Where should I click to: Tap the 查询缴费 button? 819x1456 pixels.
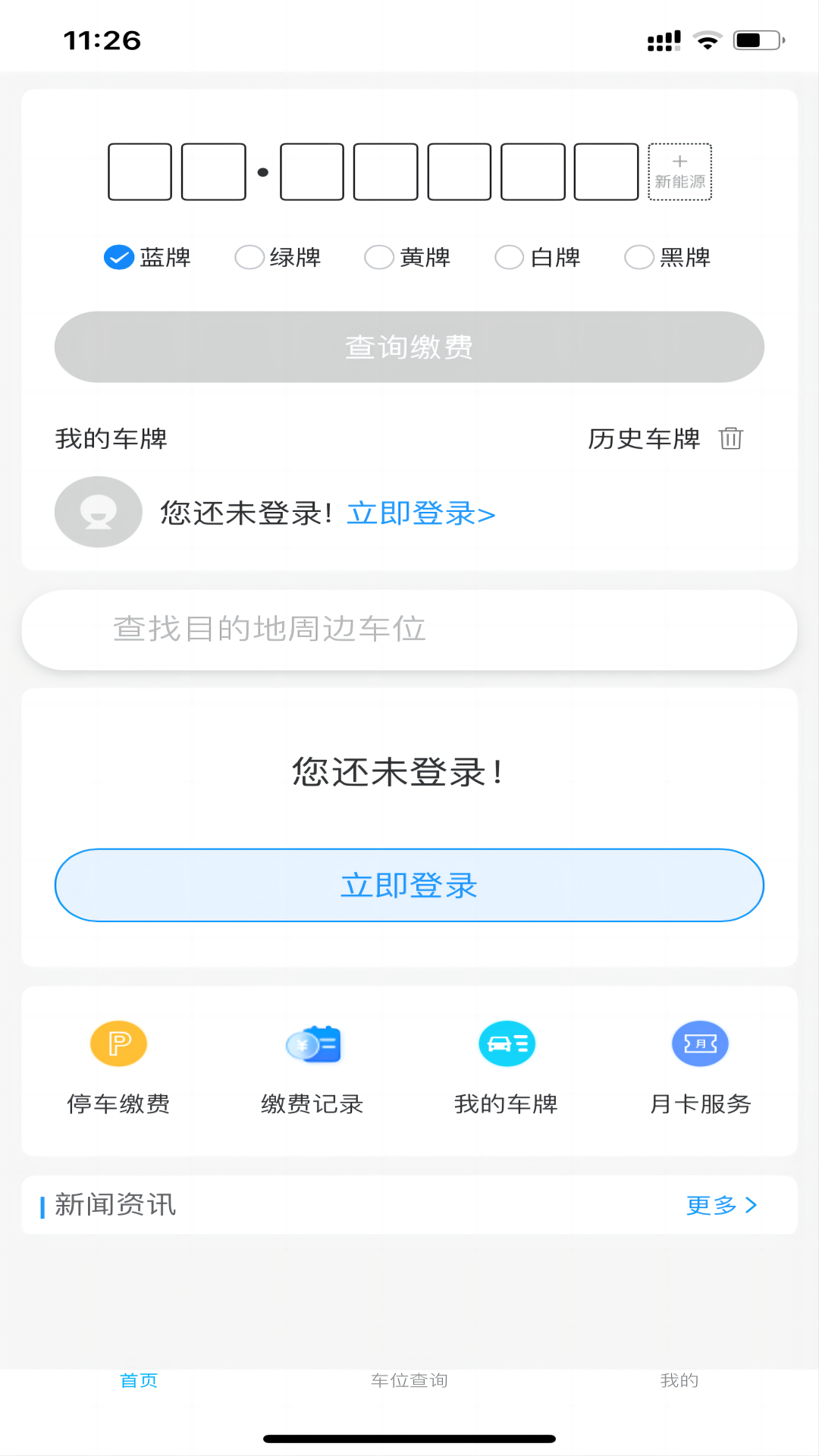click(409, 347)
